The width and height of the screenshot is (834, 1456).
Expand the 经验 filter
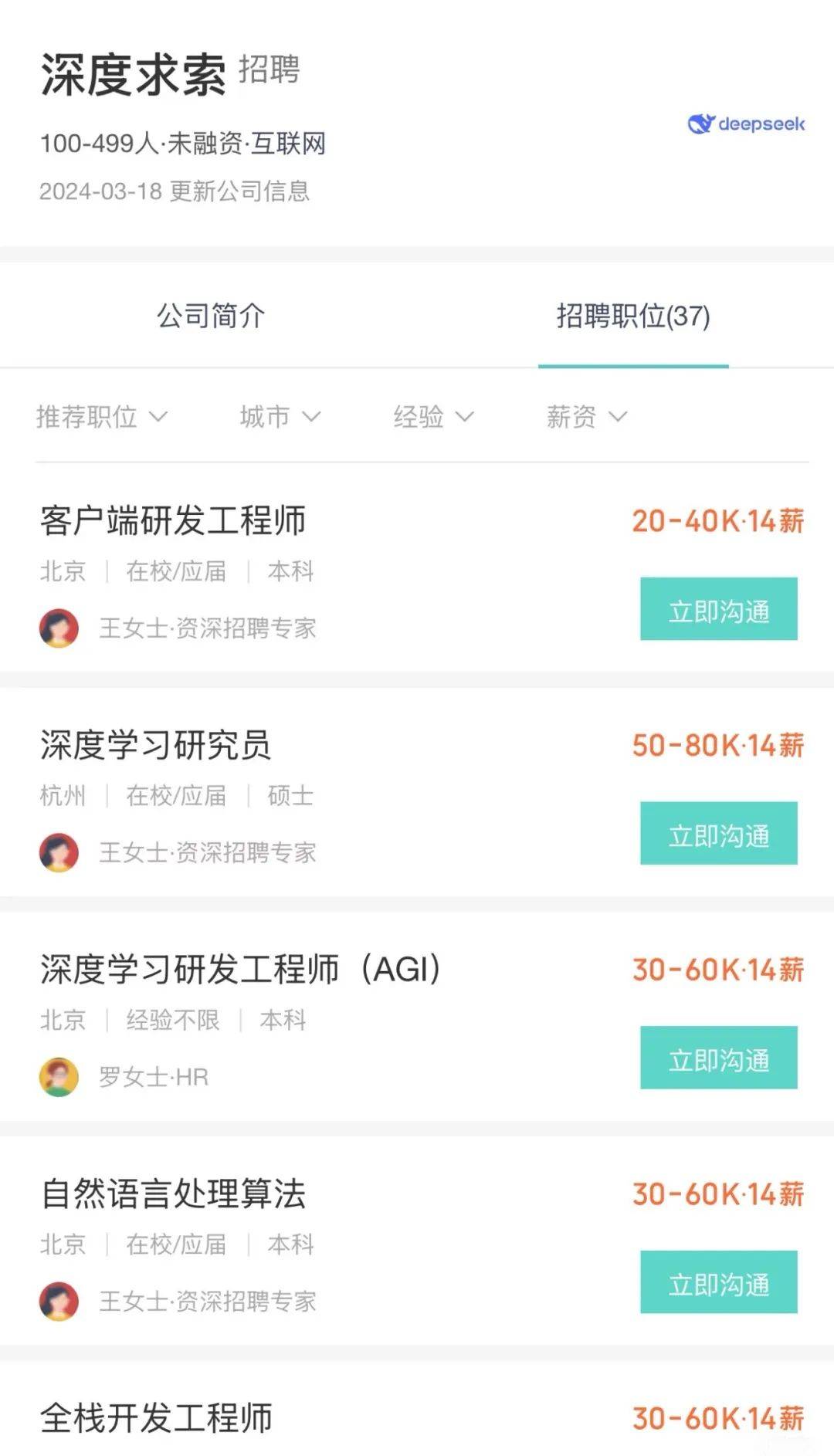432,417
